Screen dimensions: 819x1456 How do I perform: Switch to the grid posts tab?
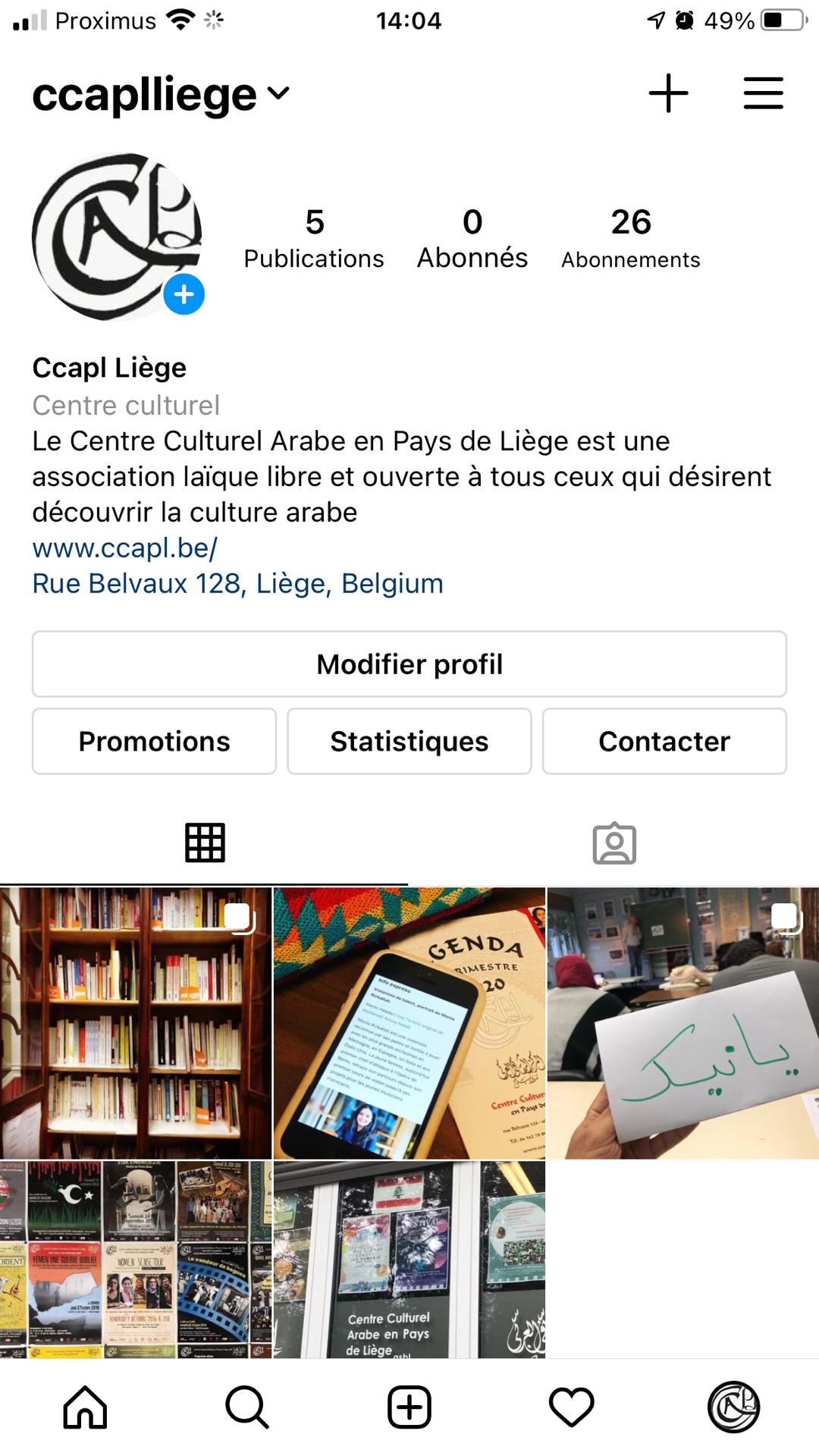click(205, 843)
